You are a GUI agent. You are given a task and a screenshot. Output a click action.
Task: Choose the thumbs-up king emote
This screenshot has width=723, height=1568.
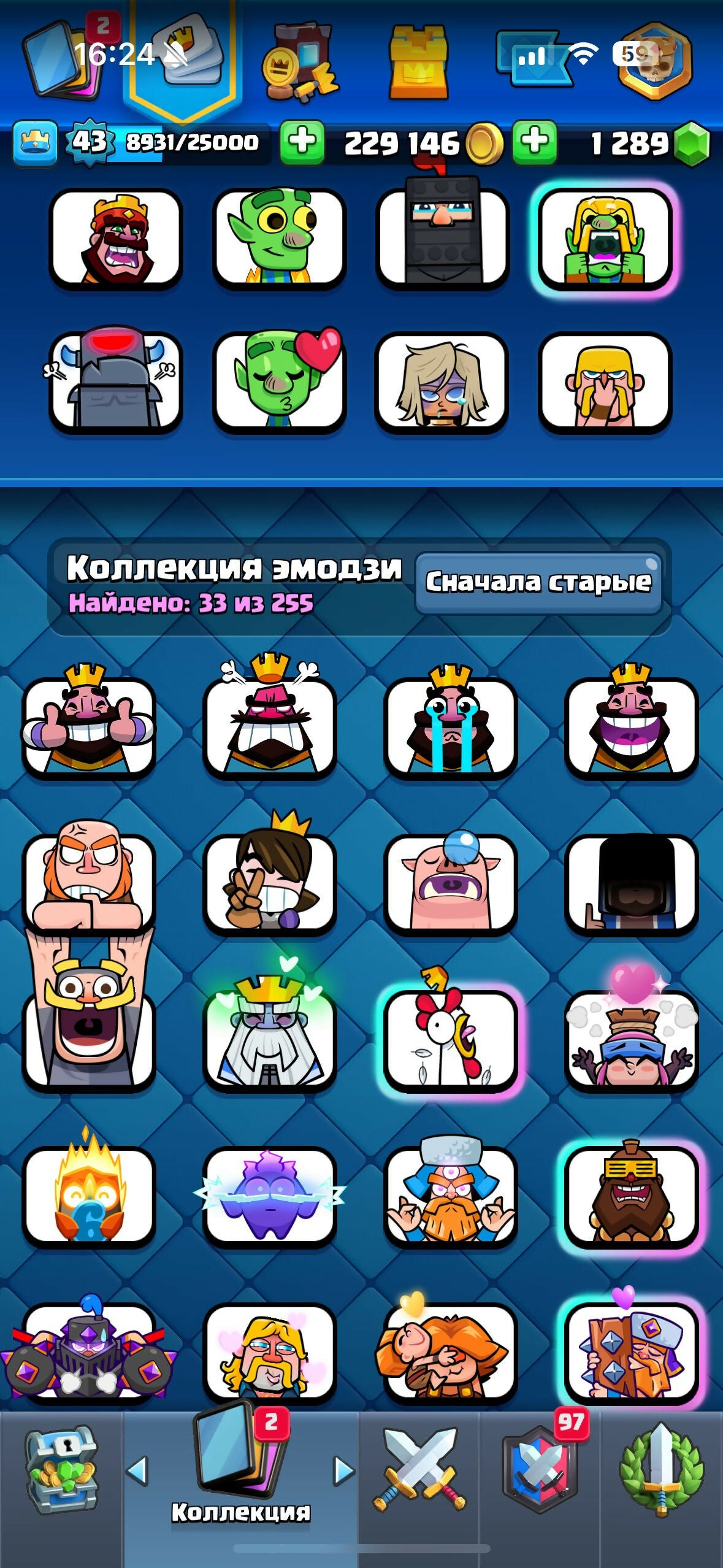(89, 726)
